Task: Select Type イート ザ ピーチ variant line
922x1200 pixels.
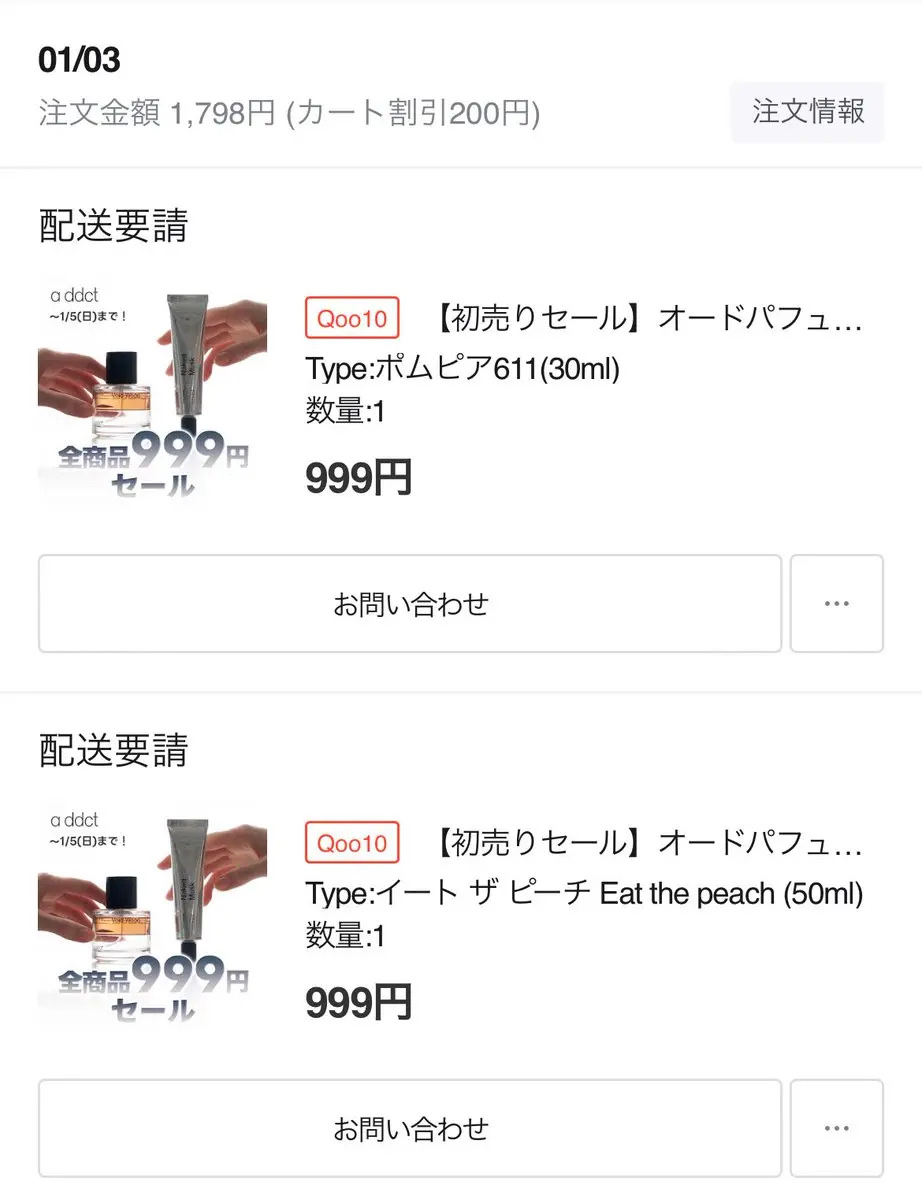Action: pyautogui.click(x=584, y=893)
